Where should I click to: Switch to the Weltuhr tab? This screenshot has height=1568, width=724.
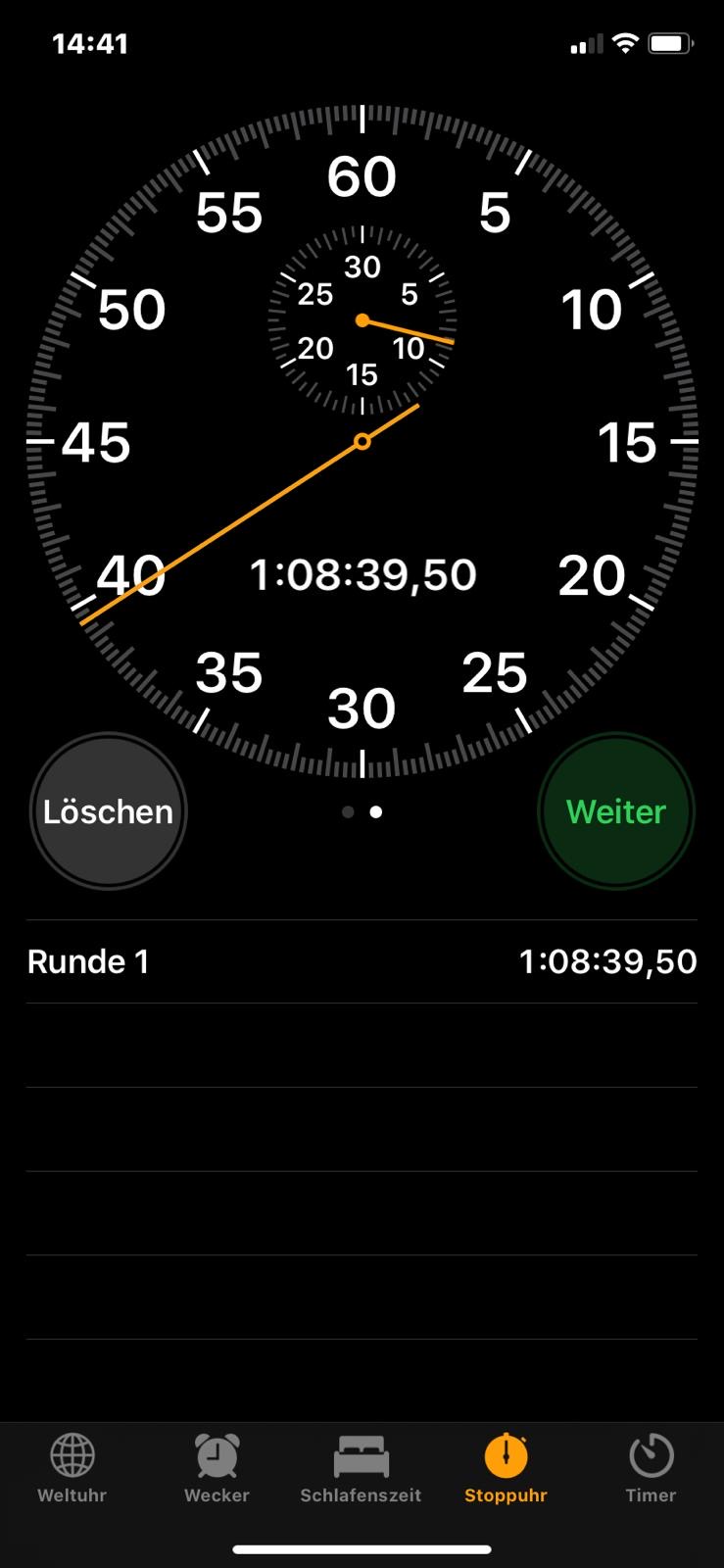coord(72,1467)
